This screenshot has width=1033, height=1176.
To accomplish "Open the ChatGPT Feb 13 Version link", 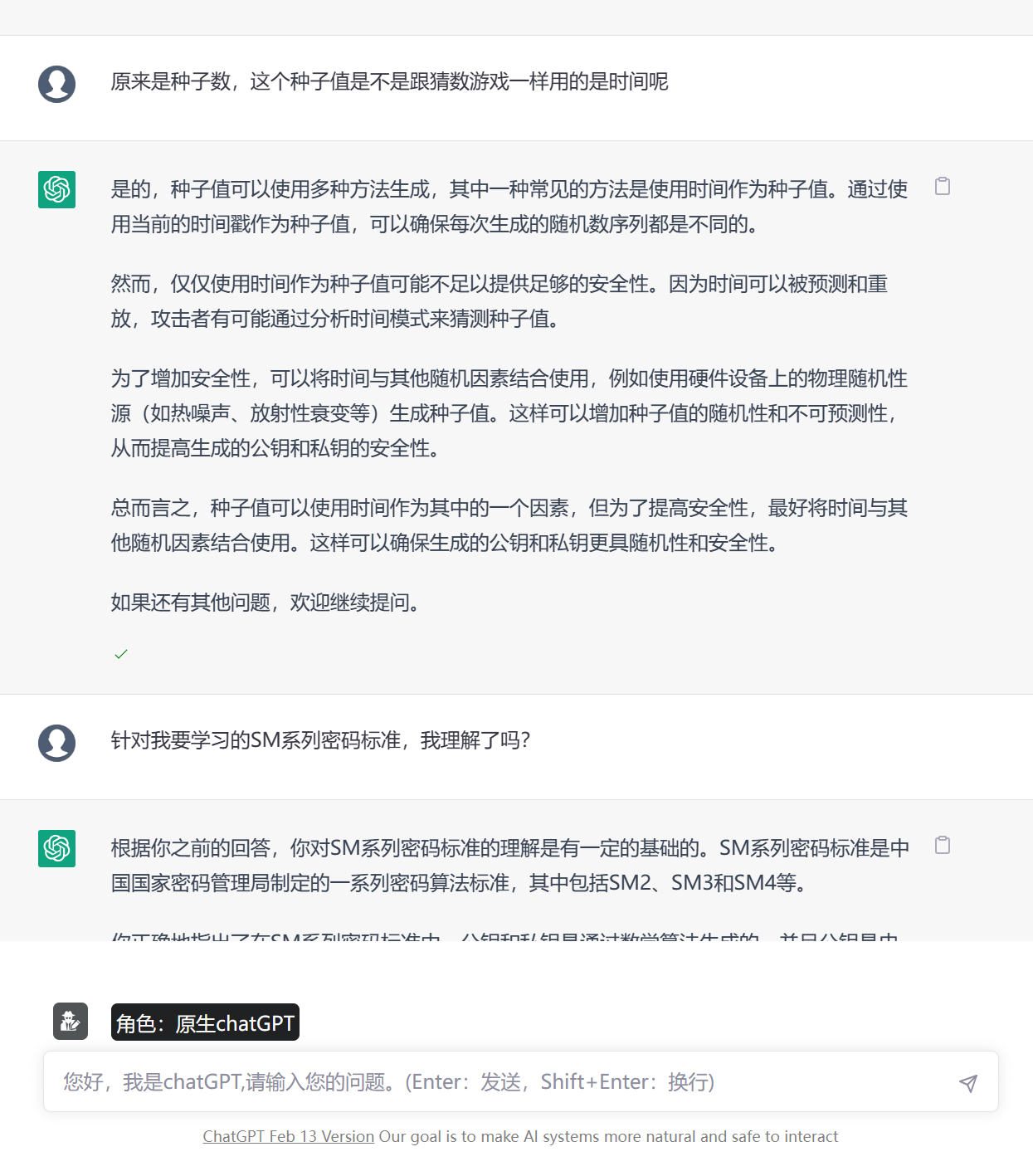I will point(288,1136).
